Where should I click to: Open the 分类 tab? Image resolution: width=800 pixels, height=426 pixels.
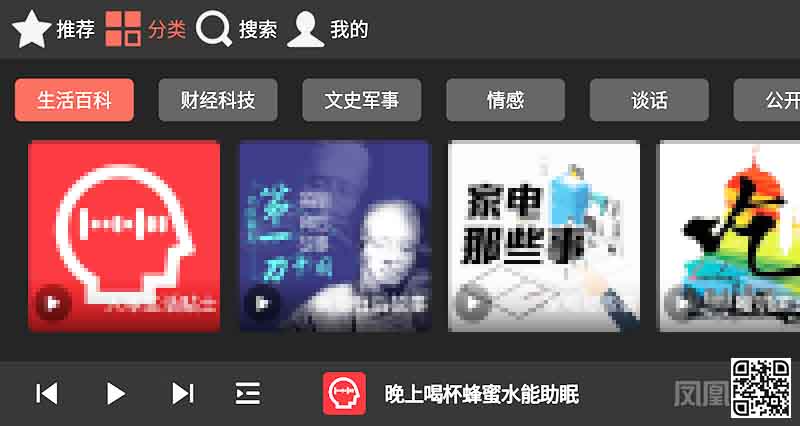click(x=146, y=29)
